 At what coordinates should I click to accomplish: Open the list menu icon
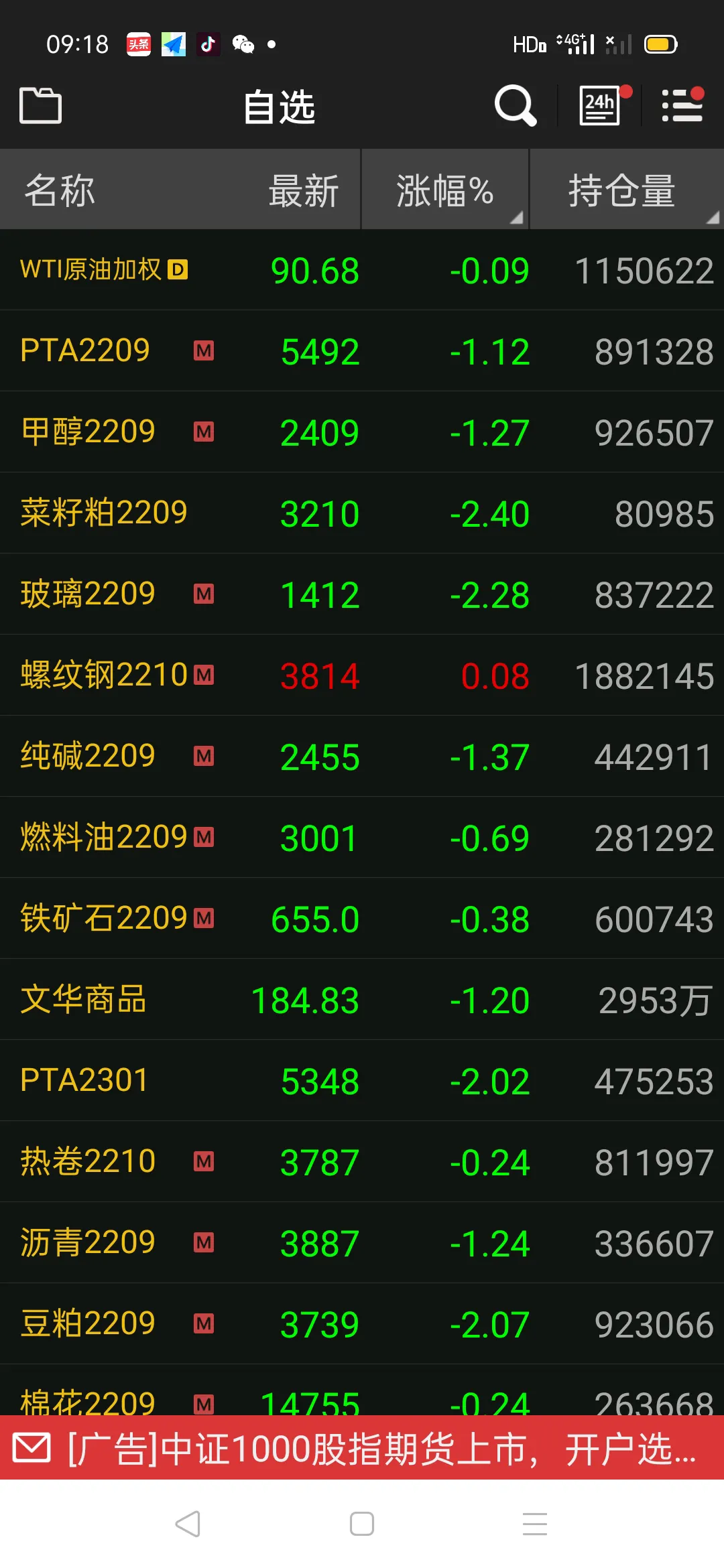coord(682,106)
